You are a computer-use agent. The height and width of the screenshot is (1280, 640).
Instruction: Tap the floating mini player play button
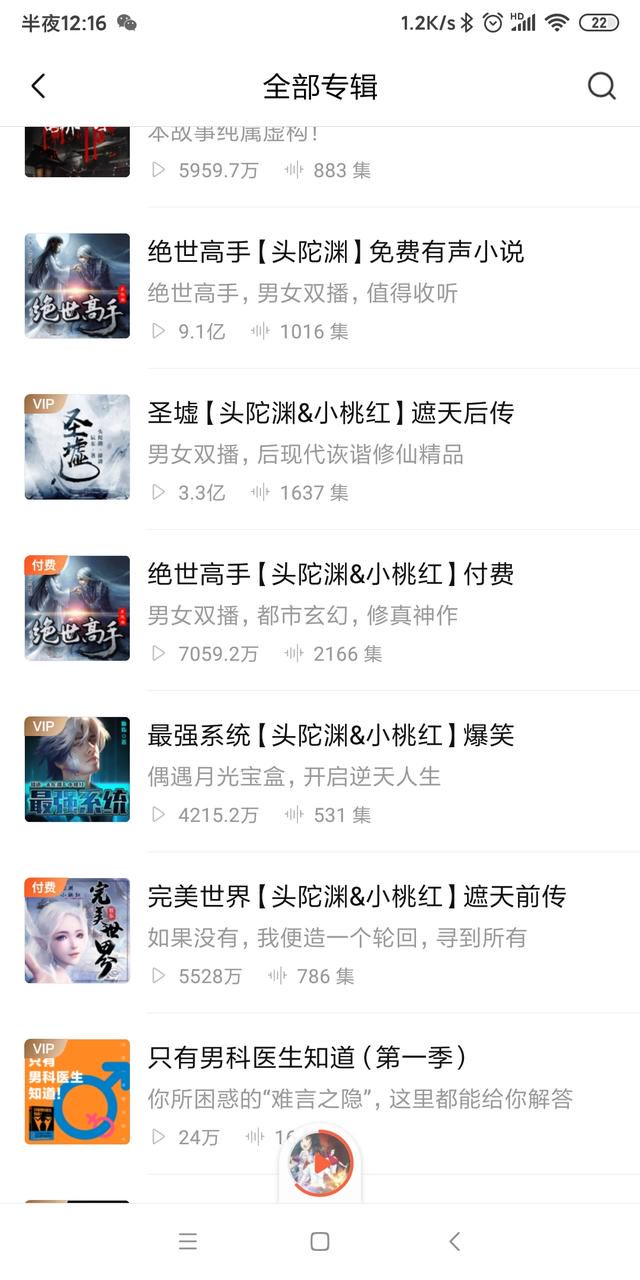320,1163
